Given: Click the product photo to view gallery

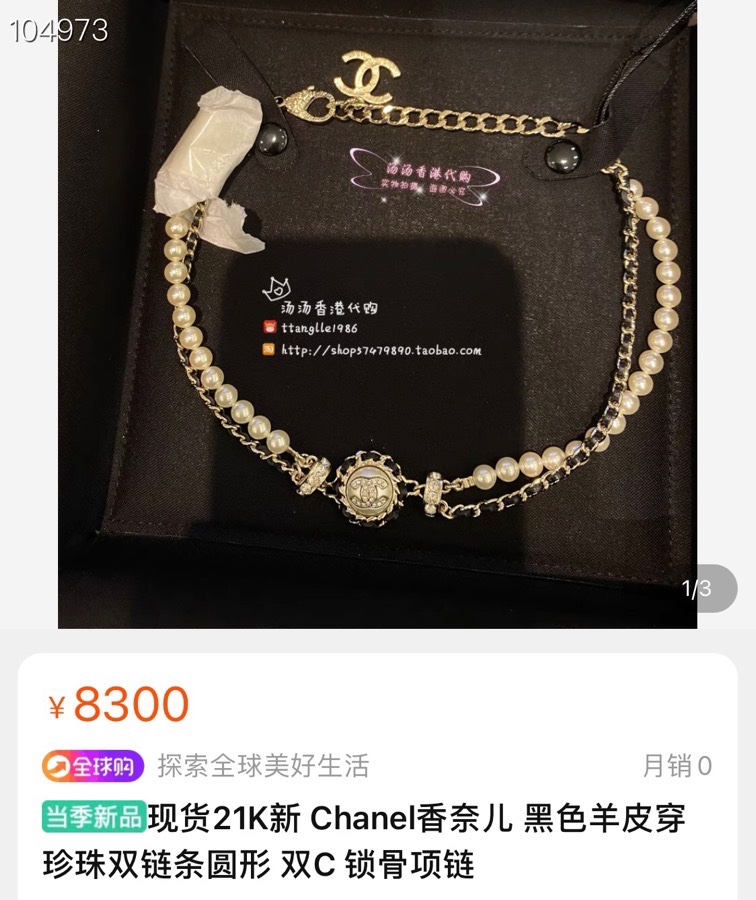Looking at the screenshot, I should 378,320.
